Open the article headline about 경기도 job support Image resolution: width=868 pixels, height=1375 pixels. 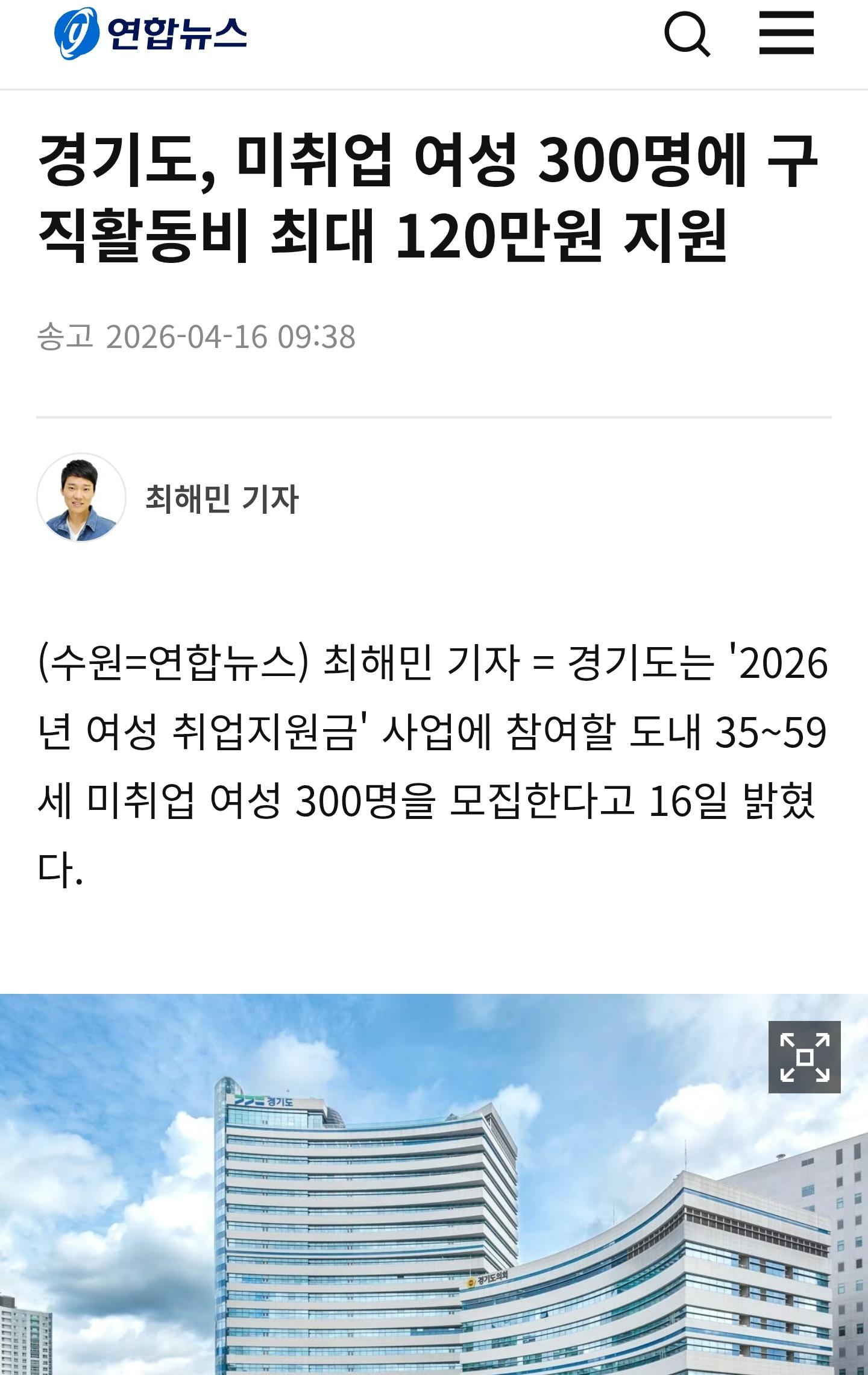coord(422,199)
